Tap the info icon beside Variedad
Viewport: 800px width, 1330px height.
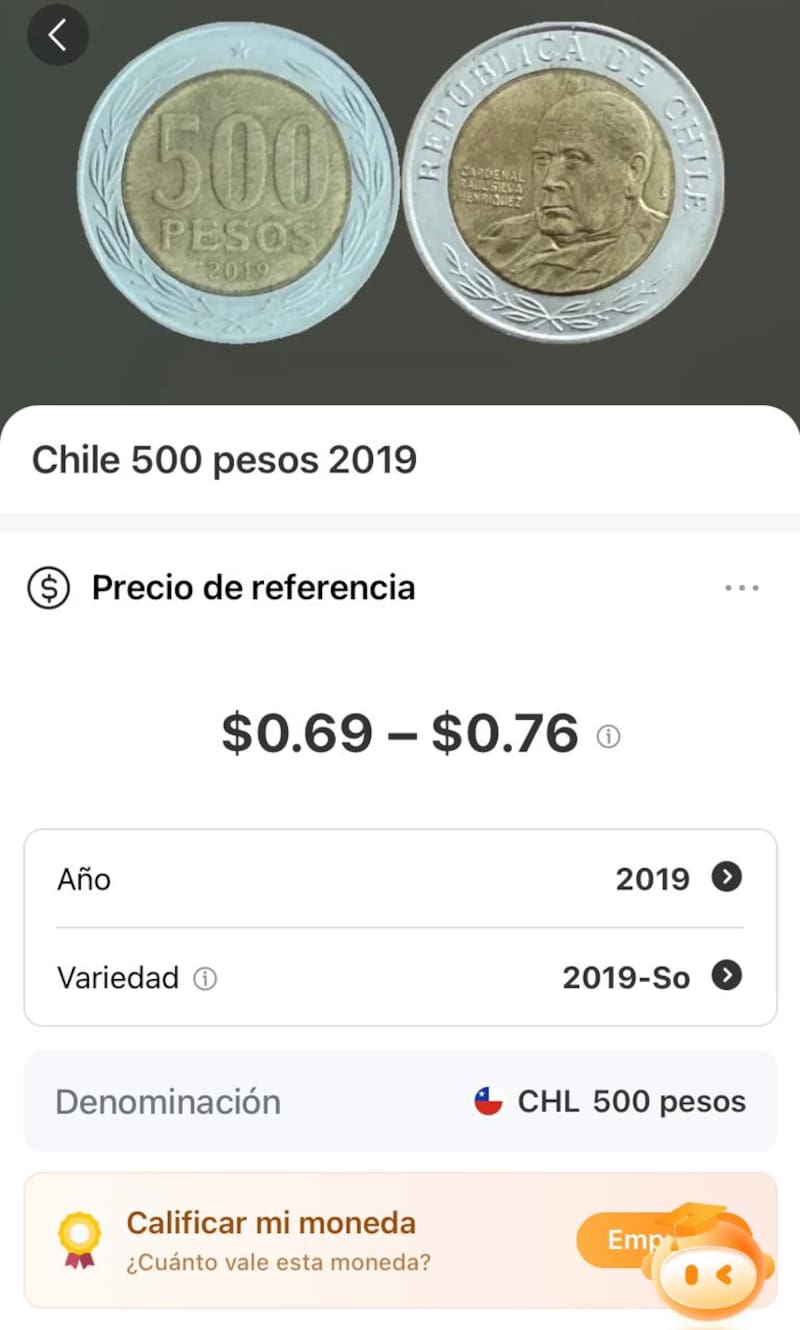(205, 978)
